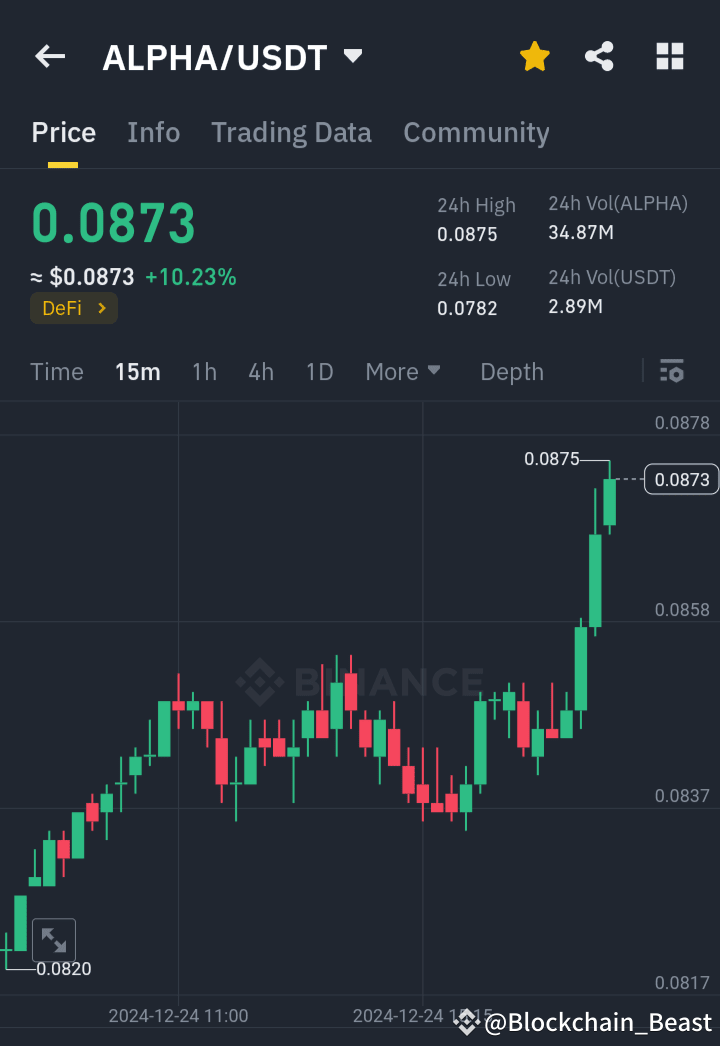Click the 0.0873 price label on axis
720x1046 pixels.
681,479
